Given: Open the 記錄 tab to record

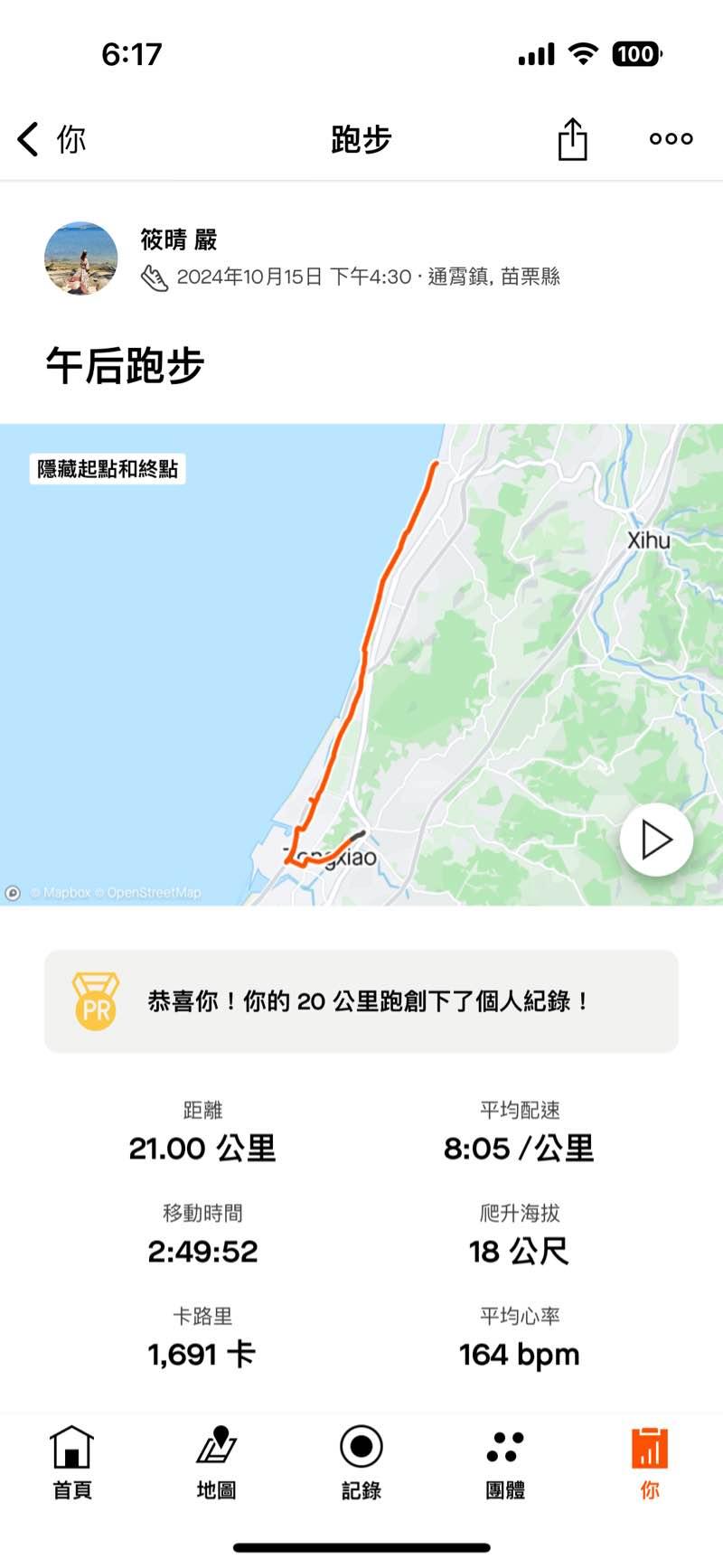Looking at the screenshot, I should coord(361,1462).
